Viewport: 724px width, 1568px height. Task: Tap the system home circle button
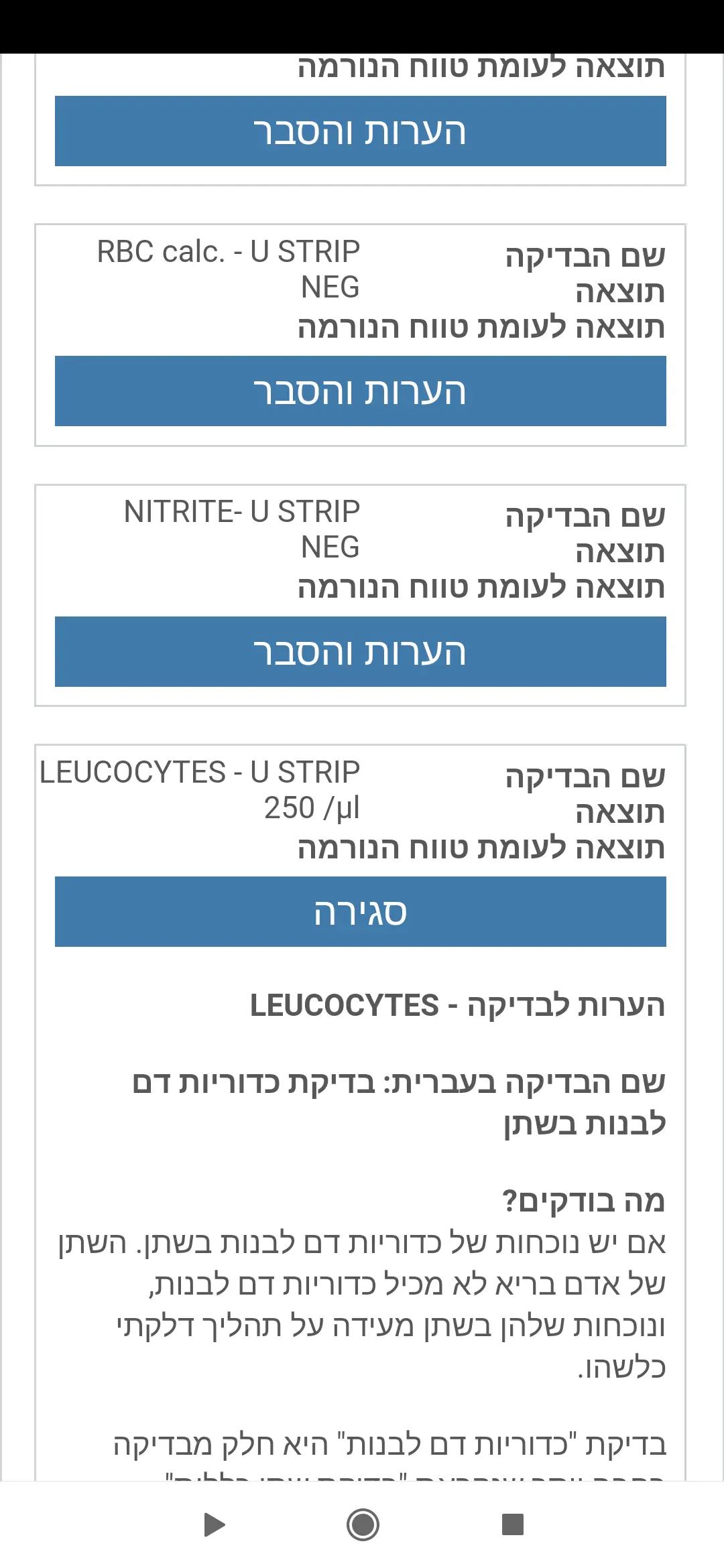pos(363,1525)
